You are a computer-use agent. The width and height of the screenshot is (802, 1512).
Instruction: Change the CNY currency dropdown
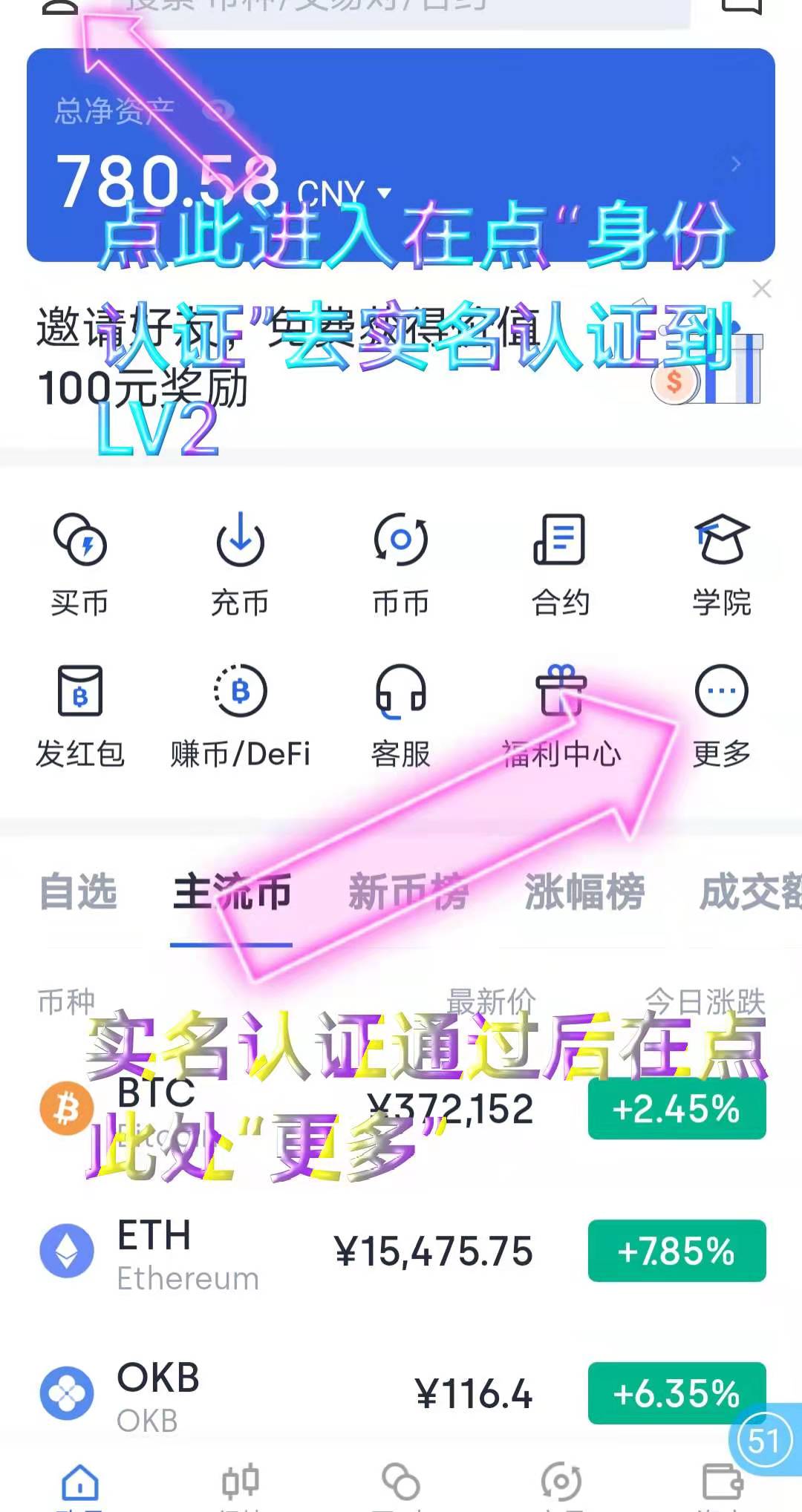tap(343, 193)
